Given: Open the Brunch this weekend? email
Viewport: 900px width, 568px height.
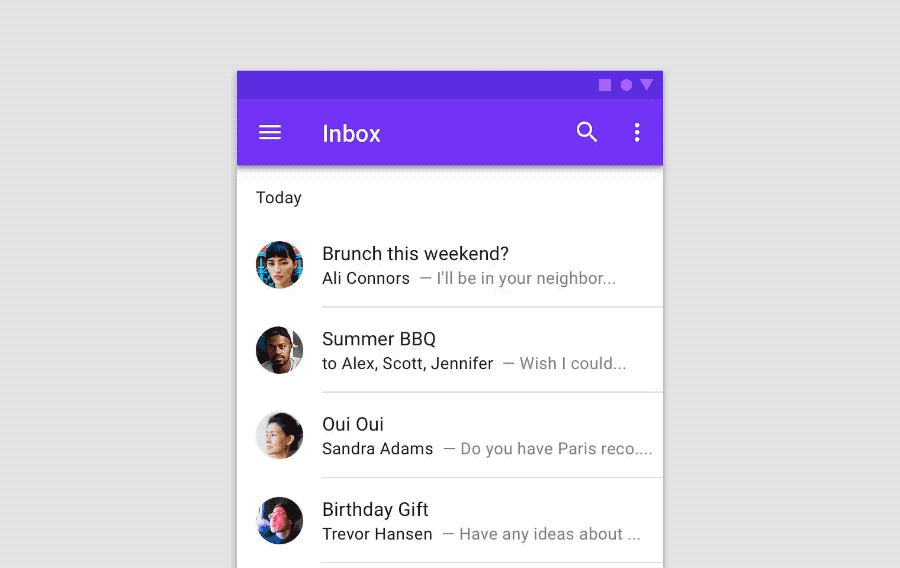Looking at the screenshot, I should pyautogui.click(x=450, y=264).
